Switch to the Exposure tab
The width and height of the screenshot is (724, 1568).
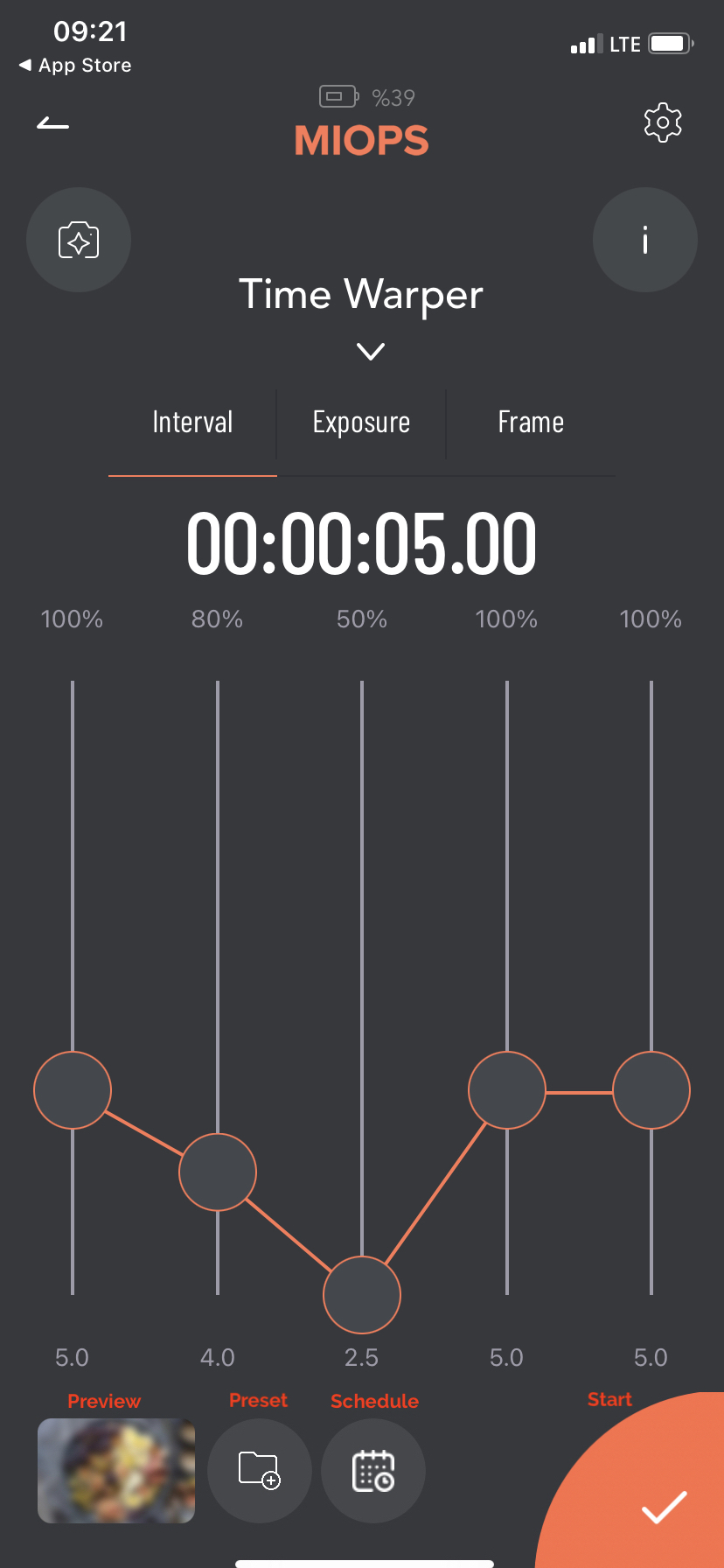click(x=361, y=422)
